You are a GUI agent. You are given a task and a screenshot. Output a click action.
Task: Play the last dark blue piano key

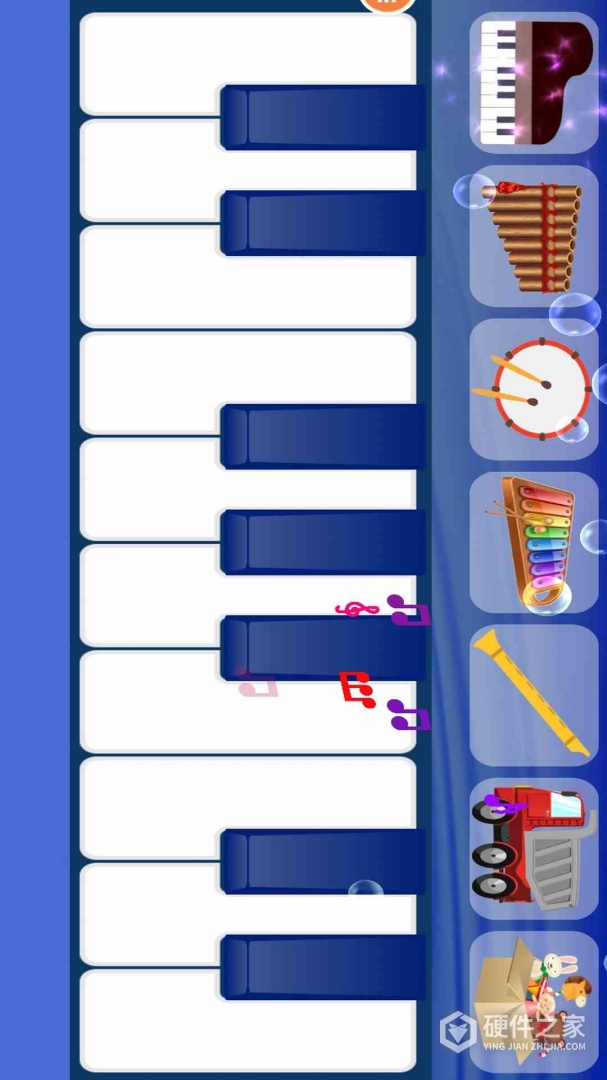(322, 967)
